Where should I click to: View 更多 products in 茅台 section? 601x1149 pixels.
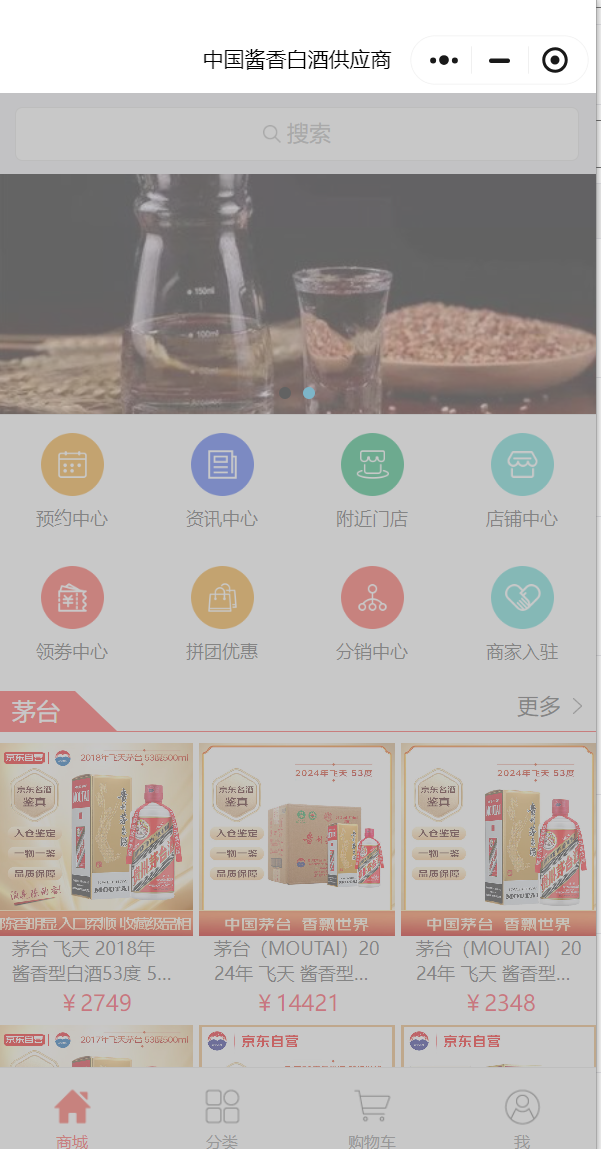pyautogui.click(x=549, y=707)
